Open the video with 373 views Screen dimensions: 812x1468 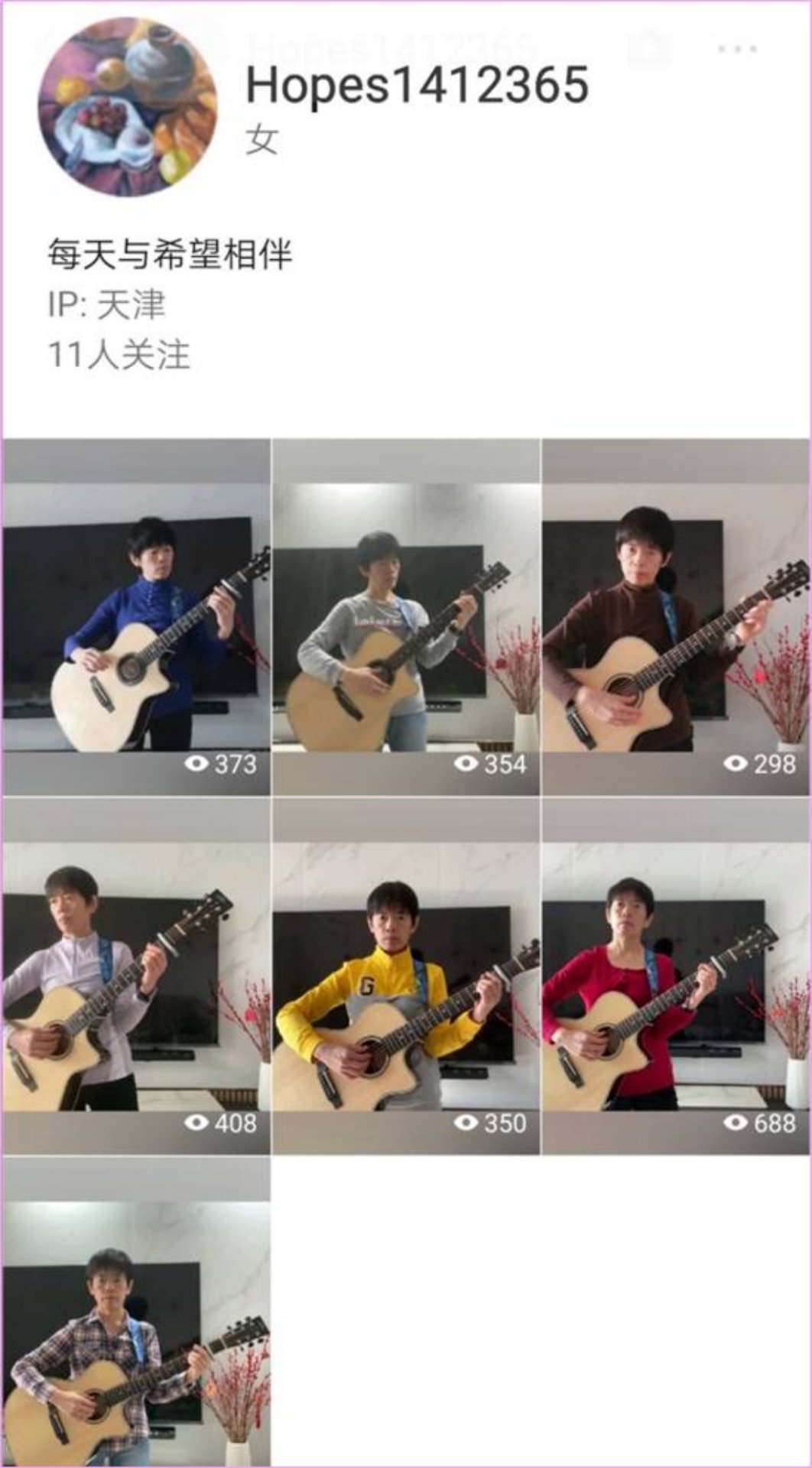136,618
